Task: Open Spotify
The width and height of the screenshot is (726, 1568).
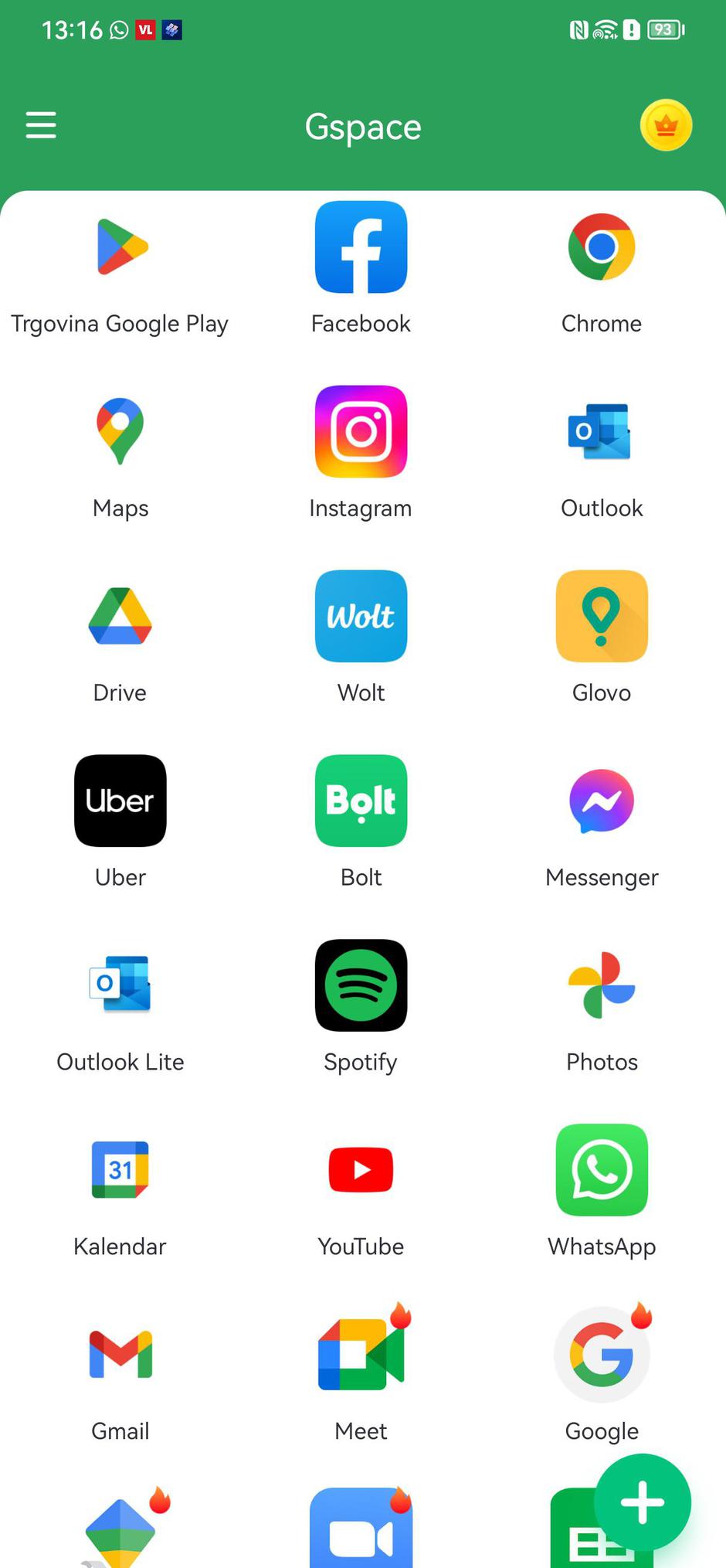Action: (361, 985)
